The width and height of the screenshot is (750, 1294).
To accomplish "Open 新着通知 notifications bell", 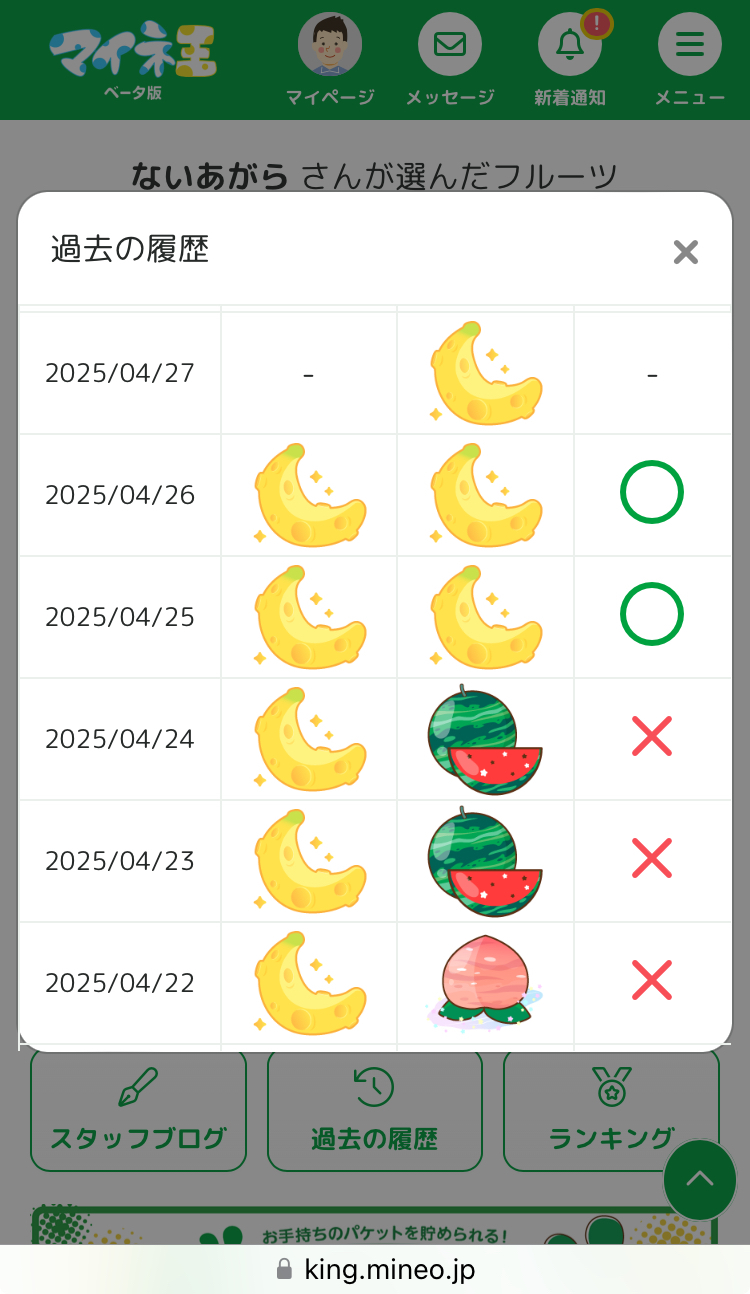I will (570, 46).
